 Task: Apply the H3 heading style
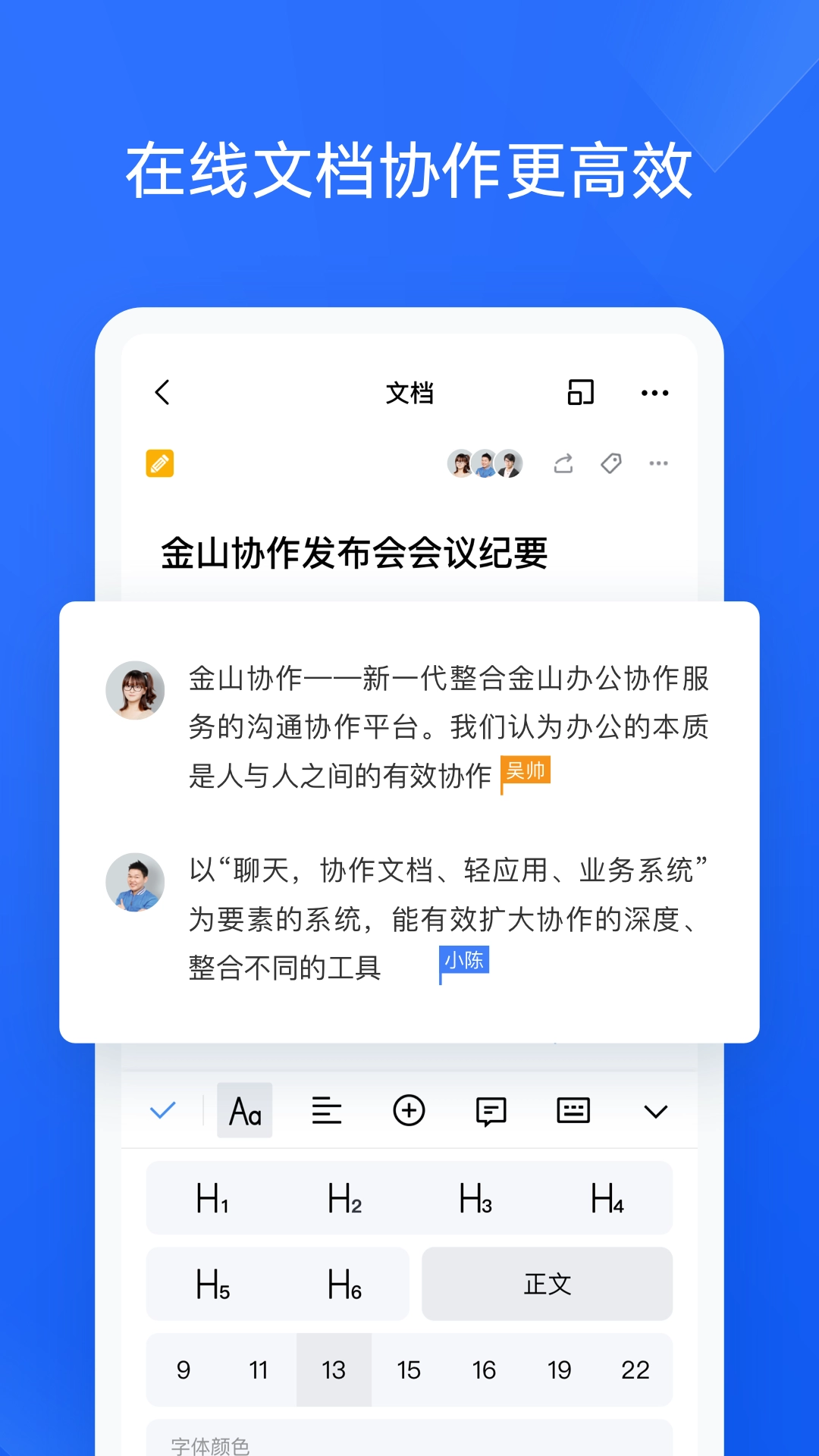475,1198
